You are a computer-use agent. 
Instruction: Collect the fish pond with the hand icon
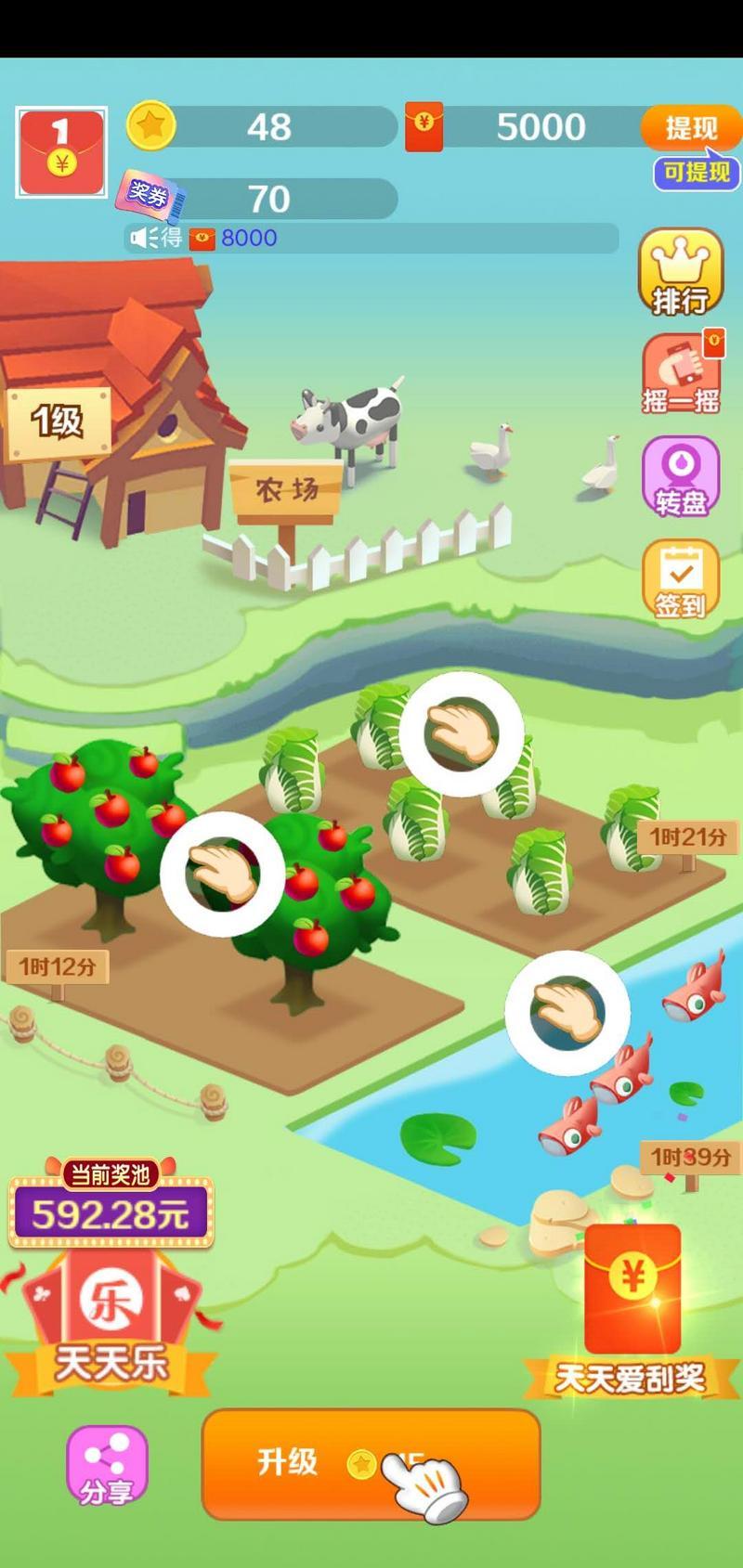[567, 1012]
